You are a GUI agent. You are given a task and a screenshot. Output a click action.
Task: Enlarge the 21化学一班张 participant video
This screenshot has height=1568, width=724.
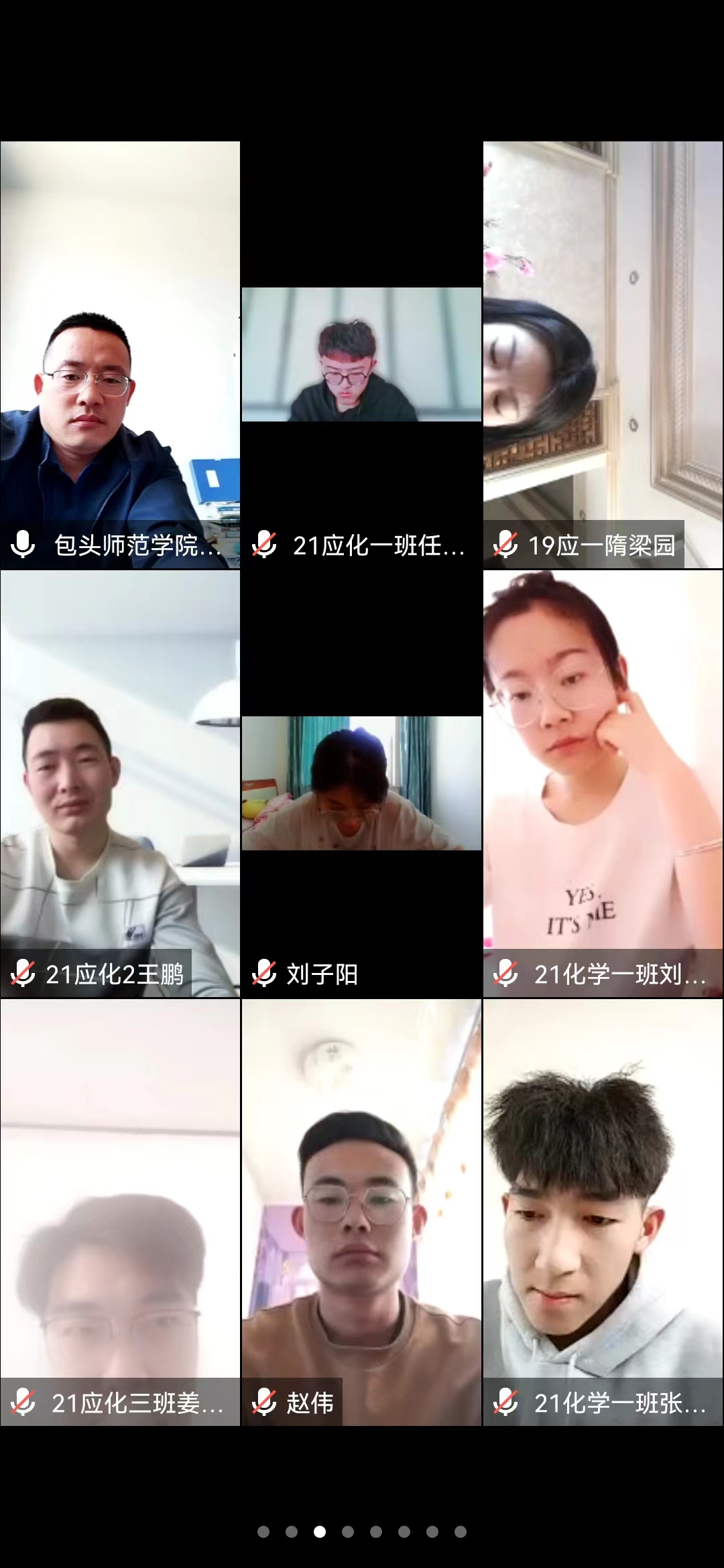tap(603, 1213)
